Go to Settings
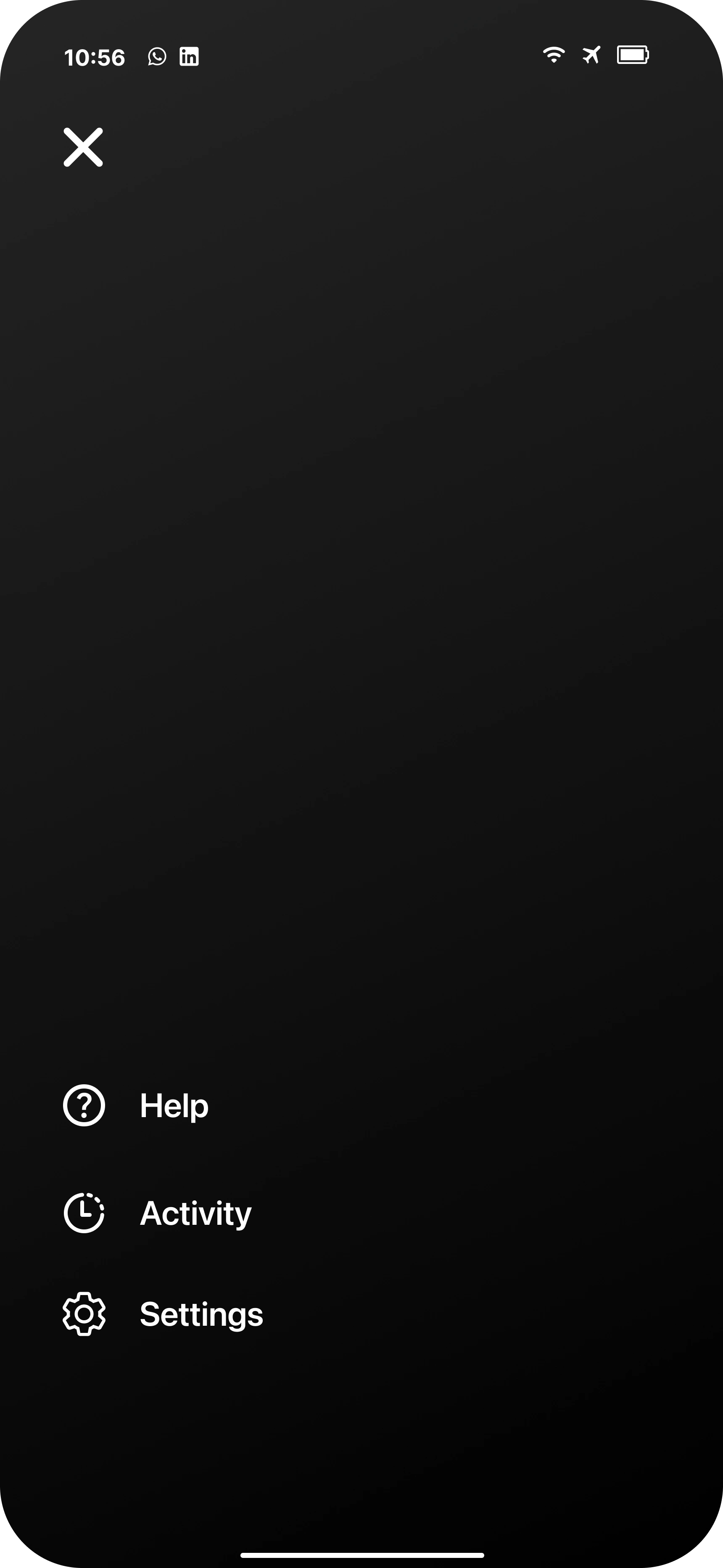The image size is (723, 1568). click(x=201, y=1314)
